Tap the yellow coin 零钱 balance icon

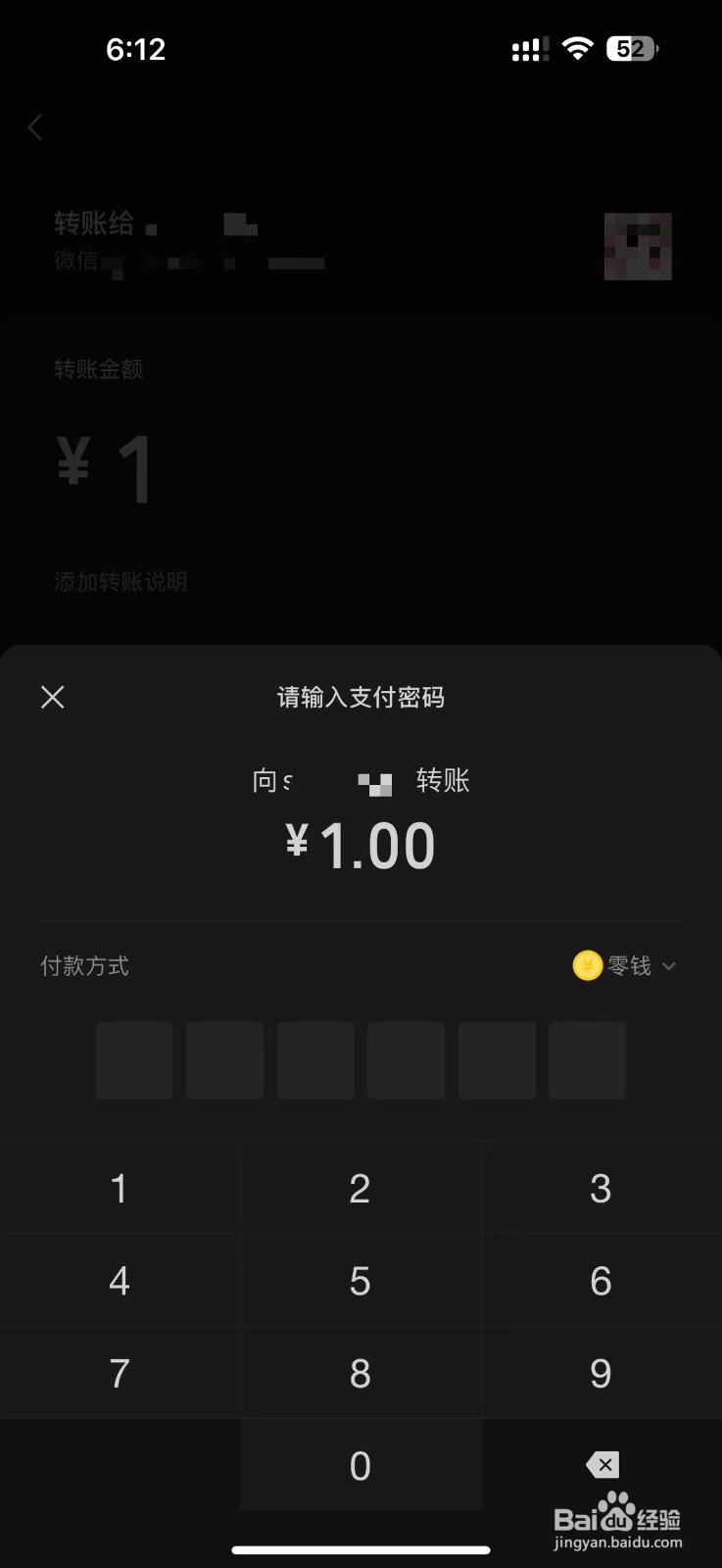click(x=586, y=964)
